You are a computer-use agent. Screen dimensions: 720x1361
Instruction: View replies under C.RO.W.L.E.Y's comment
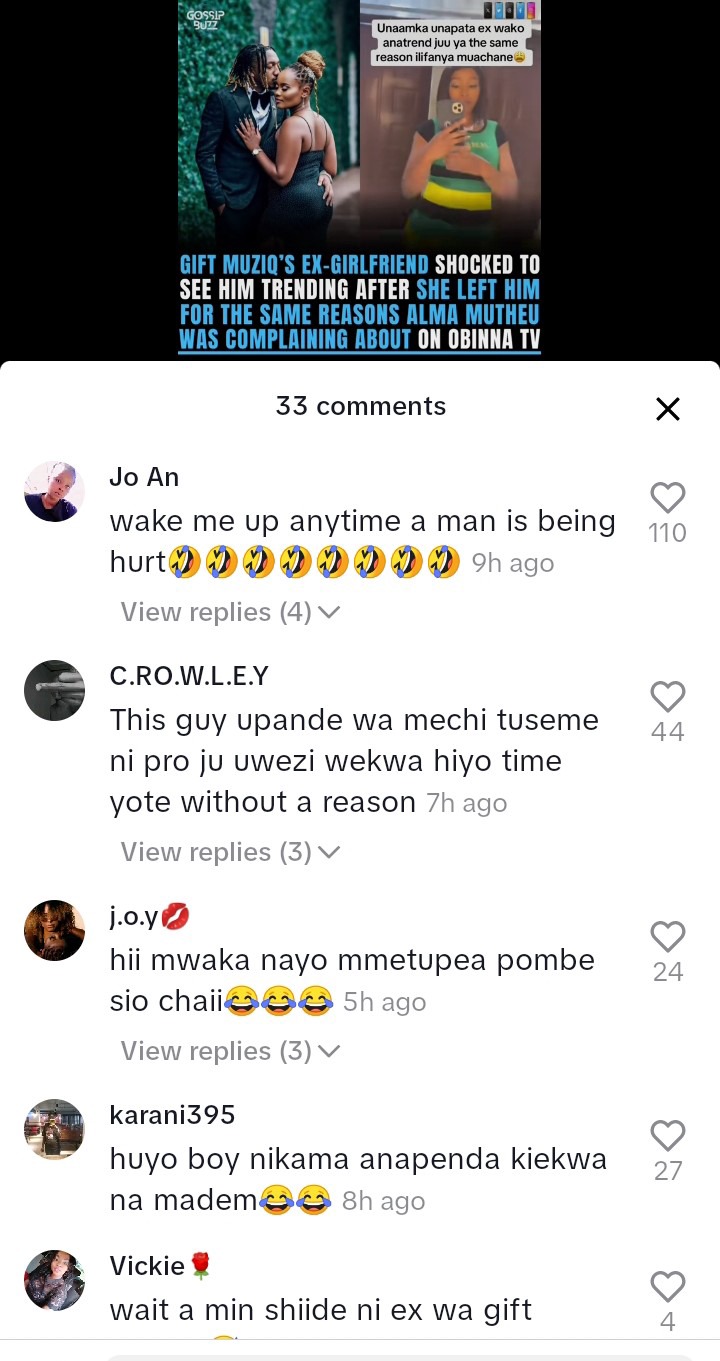click(230, 852)
